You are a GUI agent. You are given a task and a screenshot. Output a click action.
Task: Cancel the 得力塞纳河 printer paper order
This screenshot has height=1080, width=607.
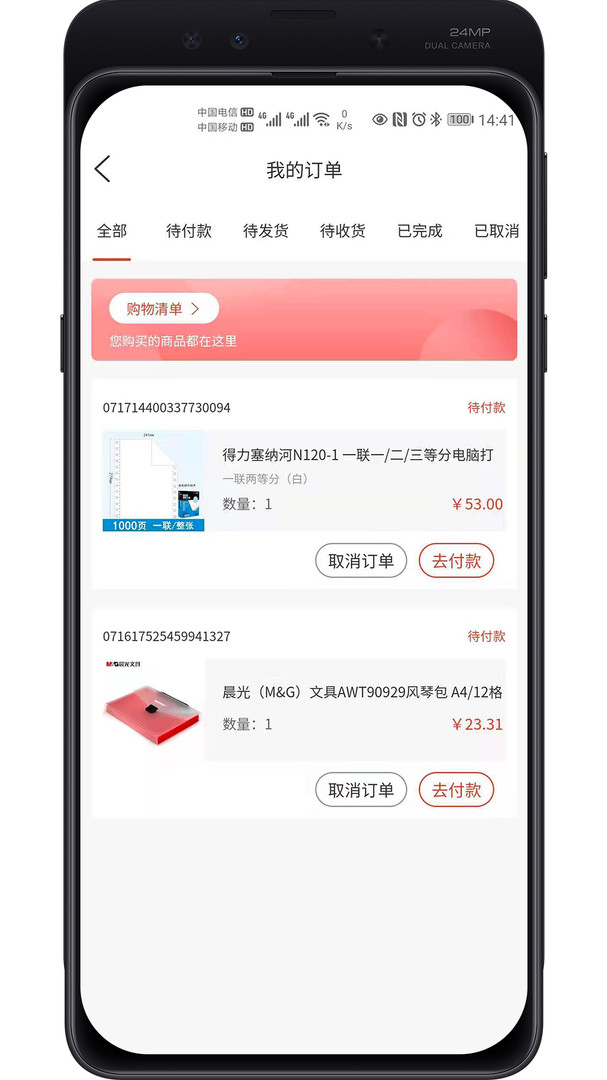tap(361, 561)
